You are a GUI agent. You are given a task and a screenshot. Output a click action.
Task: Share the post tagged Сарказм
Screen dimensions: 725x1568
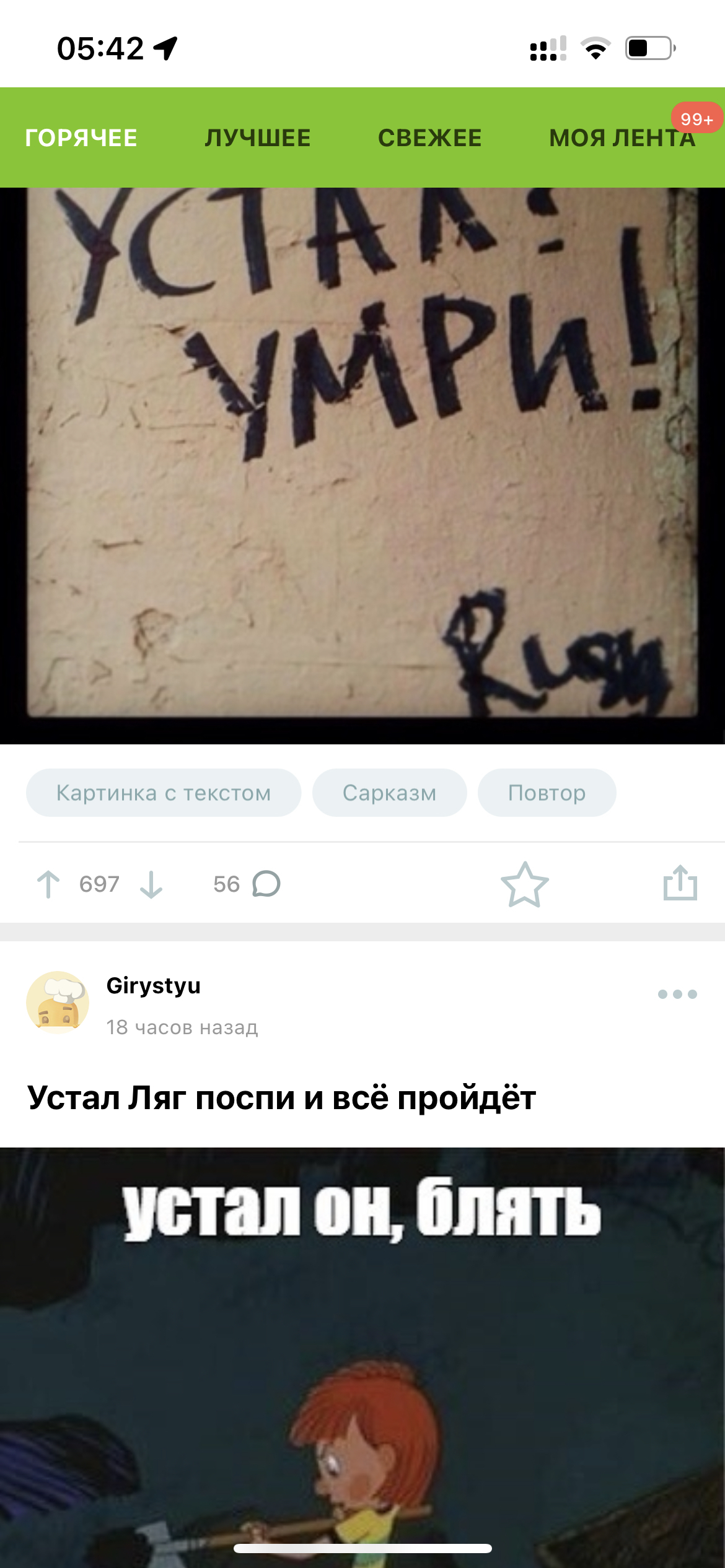pos(680,883)
